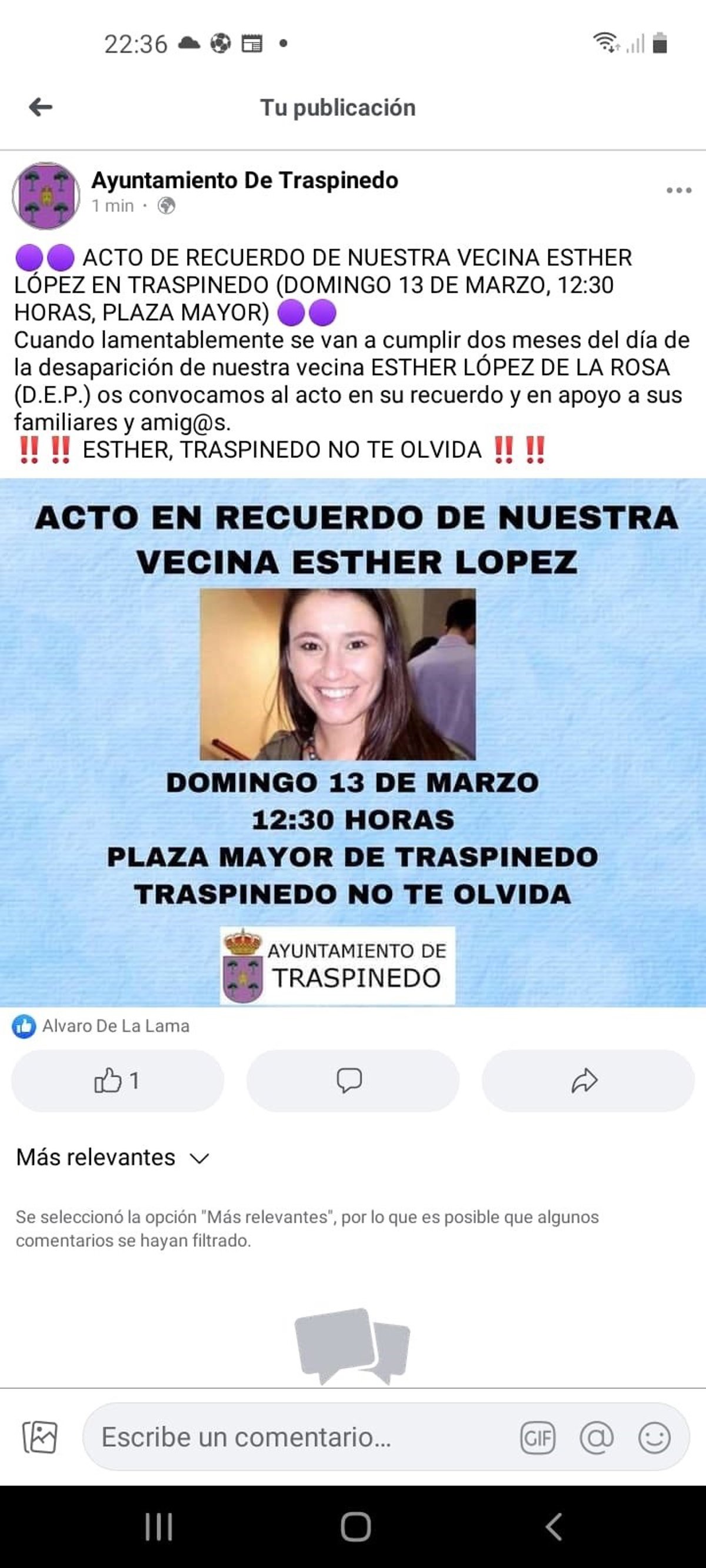
Task: Mention someone with the @ icon
Action: click(597, 1437)
